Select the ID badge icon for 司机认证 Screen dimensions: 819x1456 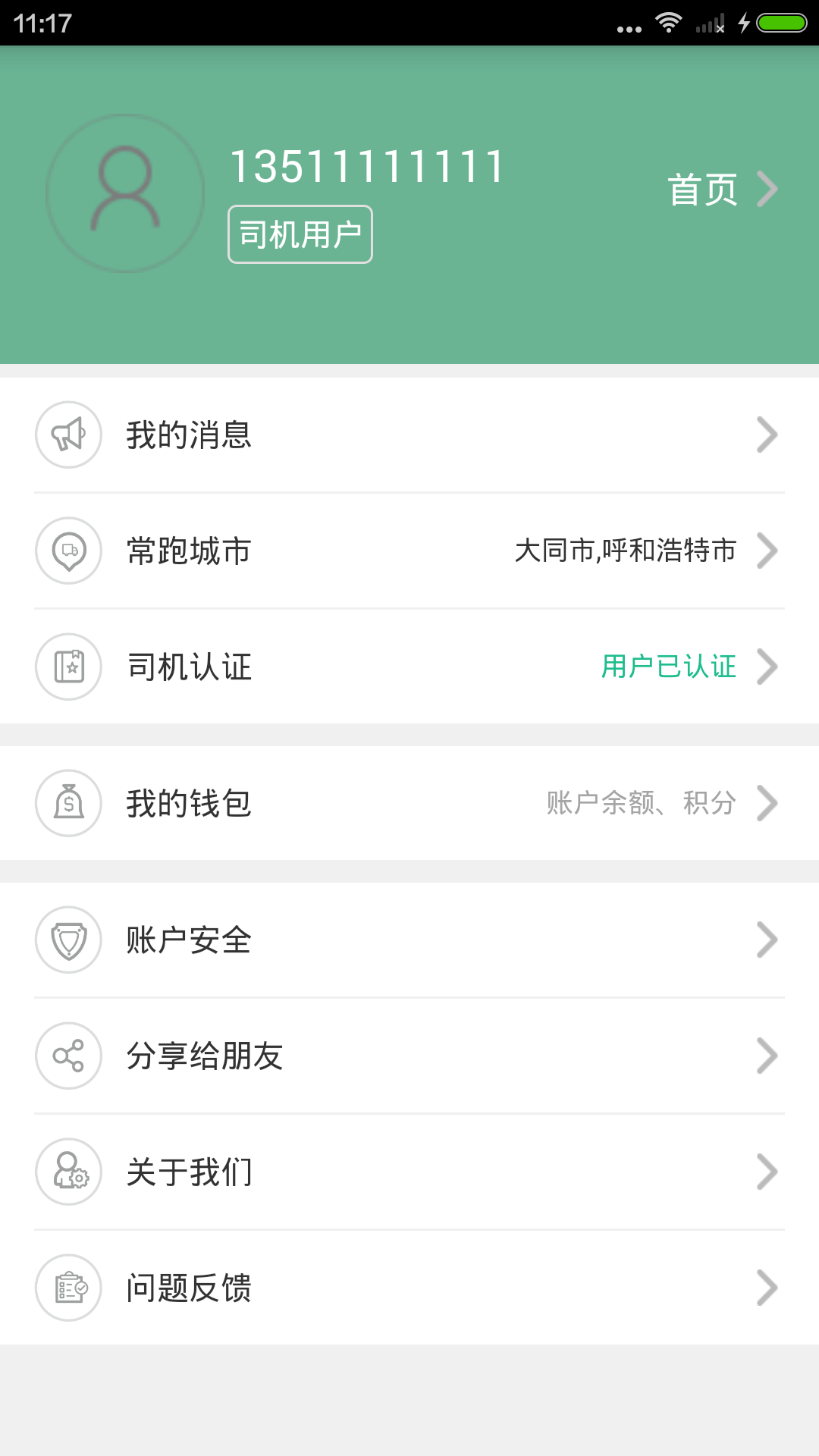pos(68,667)
